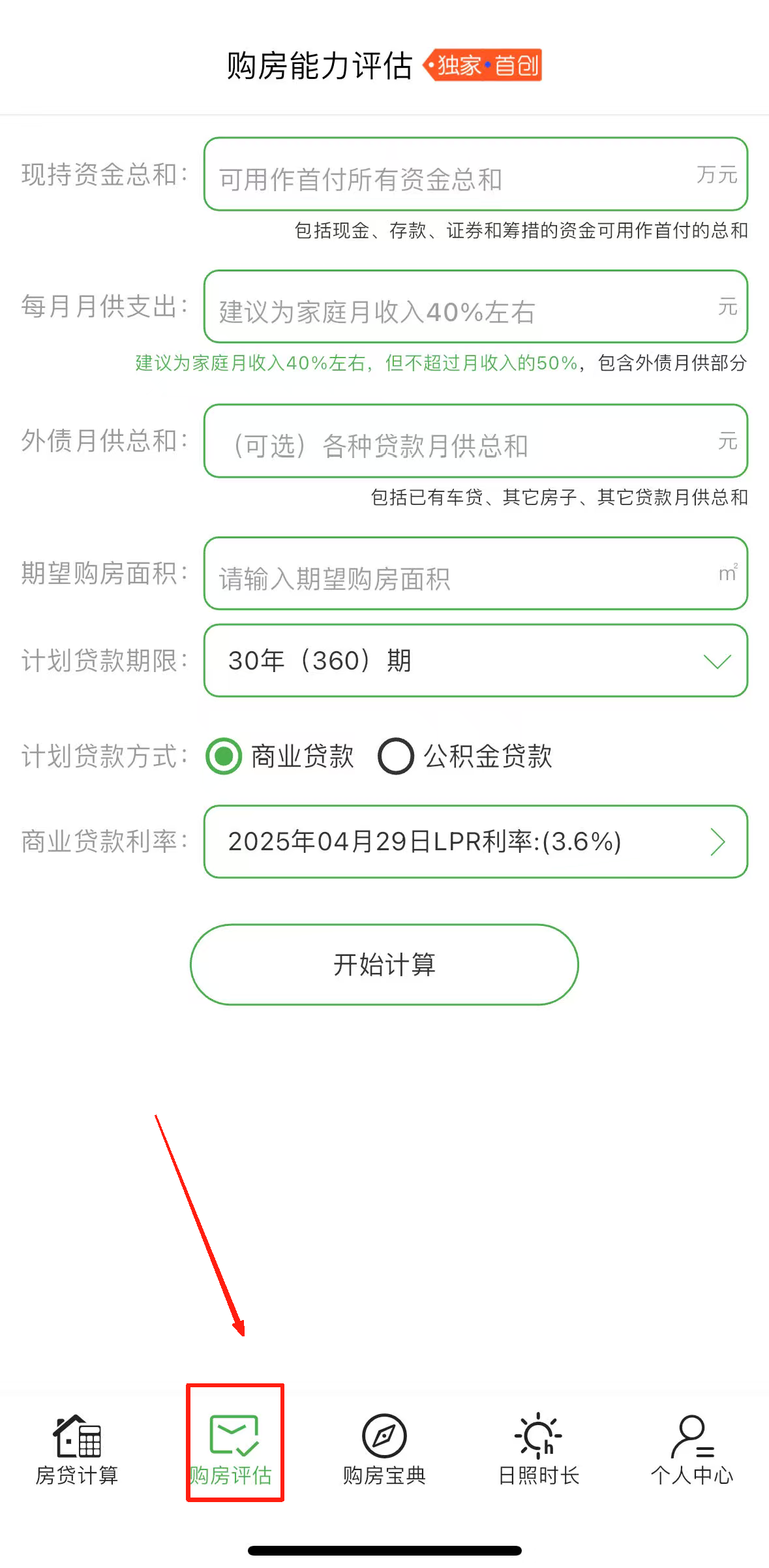Switch to the 房贷计算 tab

coord(77,1449)
